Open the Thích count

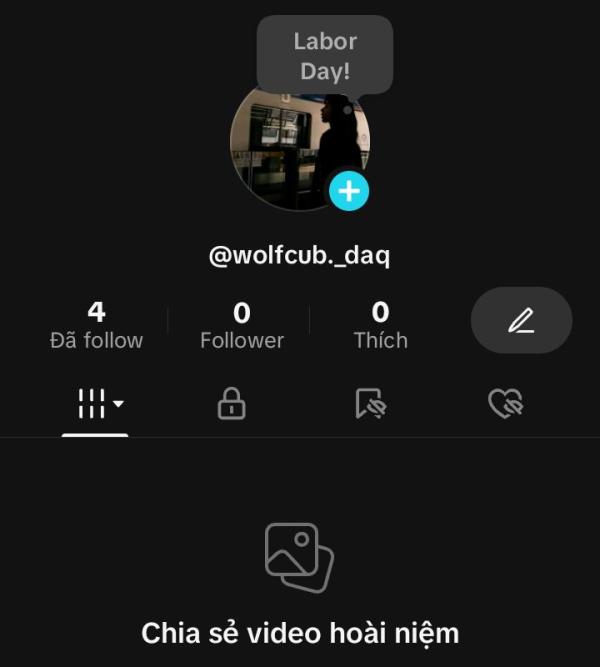[x=380, y=326]
